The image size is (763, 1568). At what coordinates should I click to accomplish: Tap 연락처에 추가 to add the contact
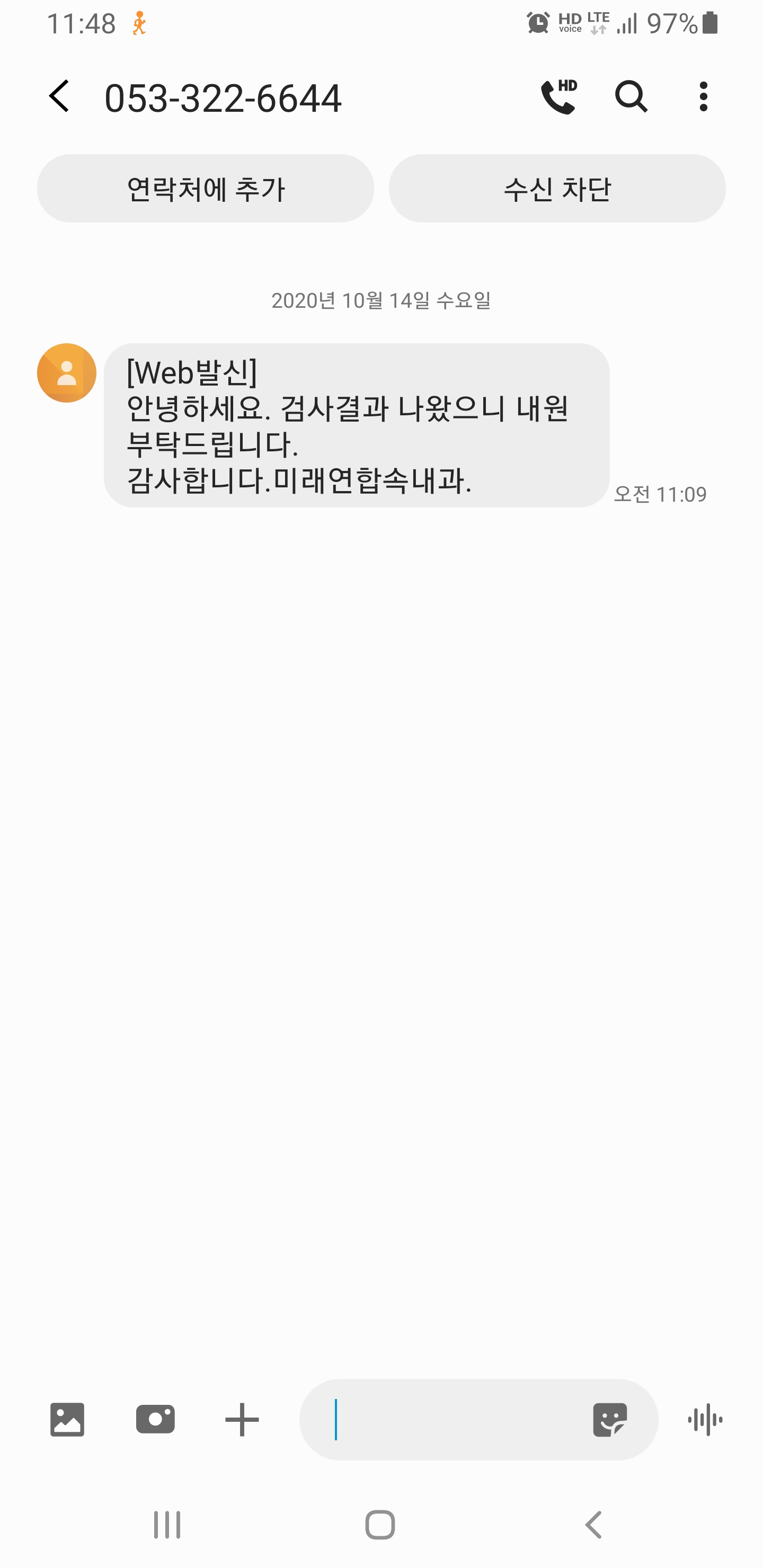coord(205,189)
